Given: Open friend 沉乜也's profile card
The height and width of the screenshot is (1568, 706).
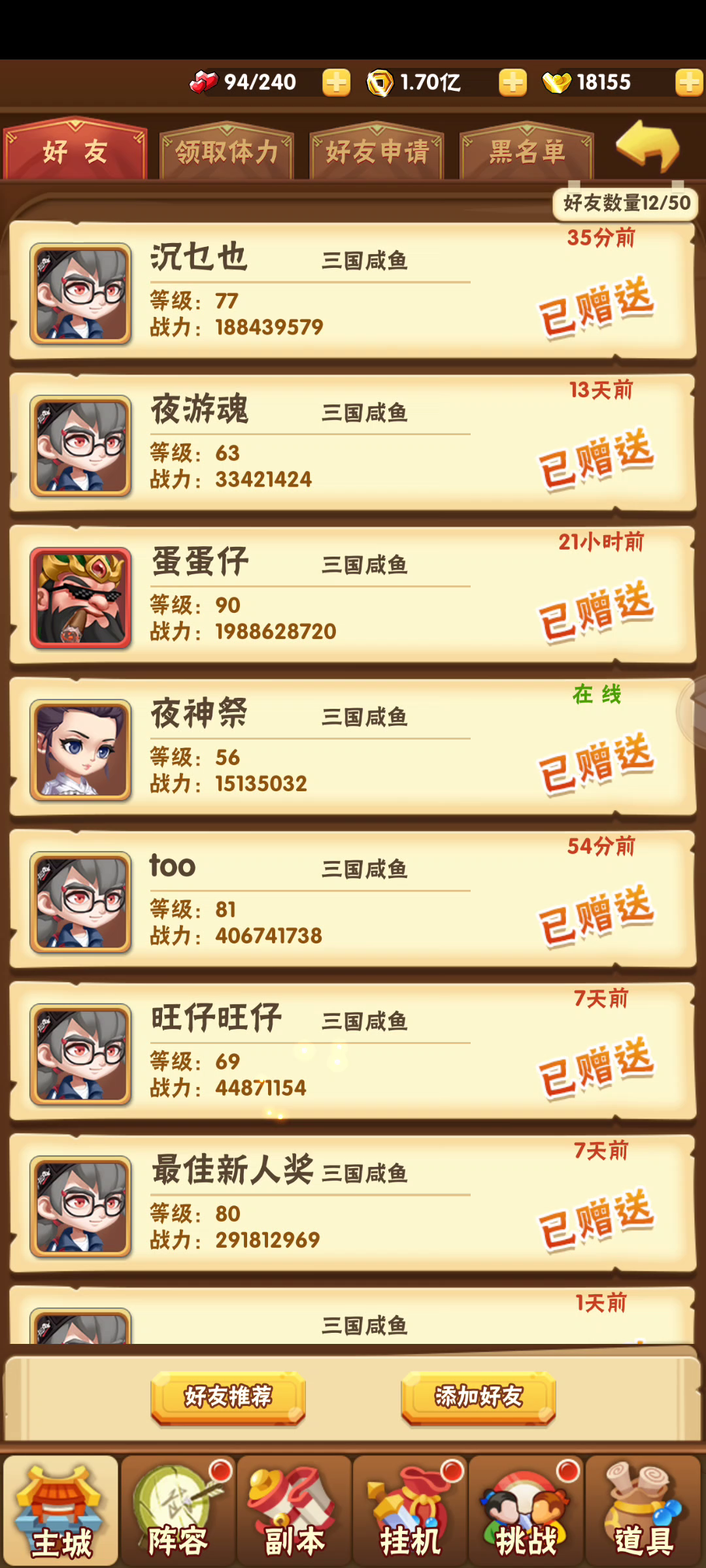Looking at the screenshot, I should [x=352, y=291].
